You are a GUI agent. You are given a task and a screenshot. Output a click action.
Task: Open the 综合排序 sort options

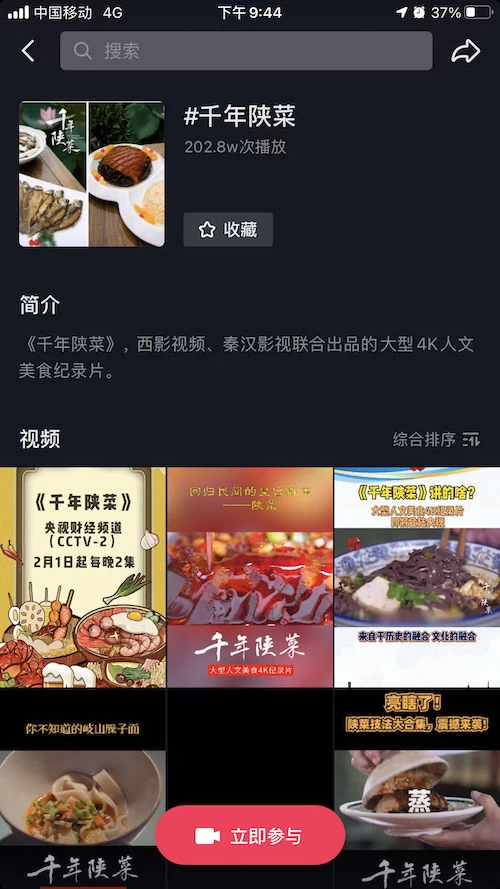click(x=437, y=439)
